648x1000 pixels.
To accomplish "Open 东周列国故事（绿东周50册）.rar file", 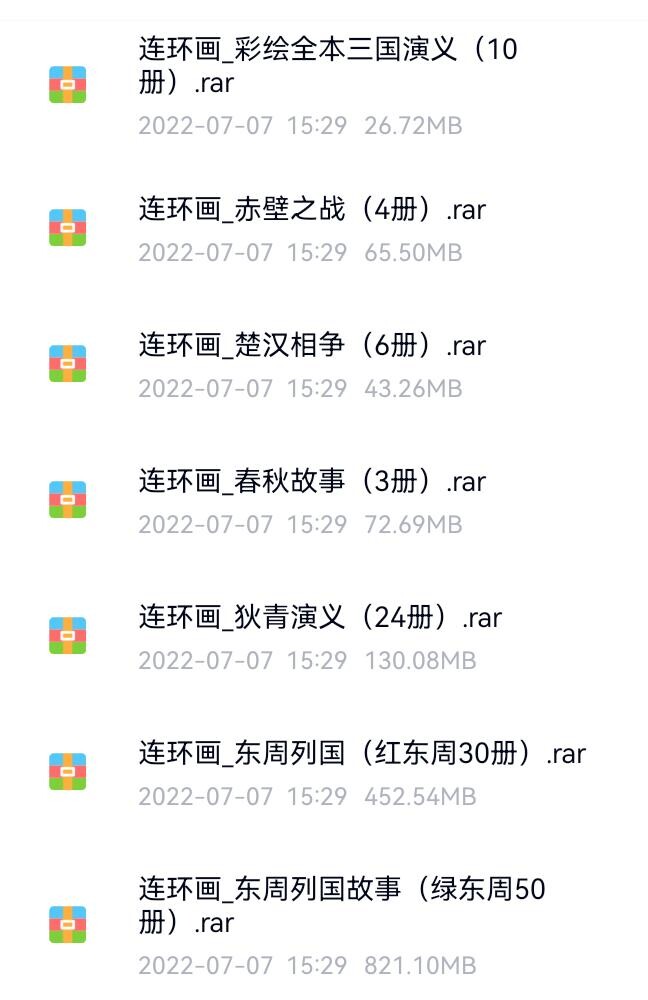I will 342,904.
